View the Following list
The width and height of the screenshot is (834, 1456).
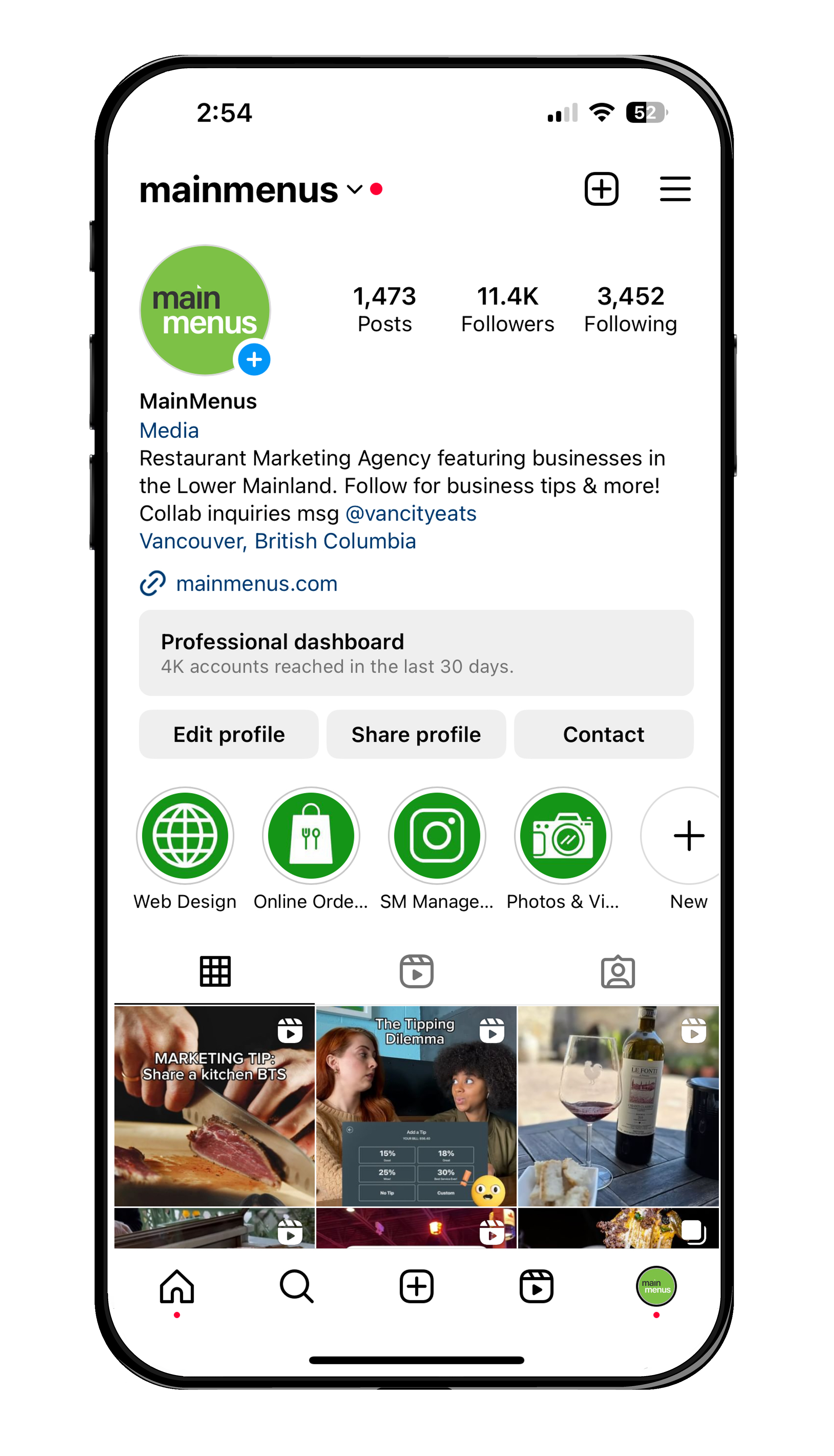tap(630, 309)
